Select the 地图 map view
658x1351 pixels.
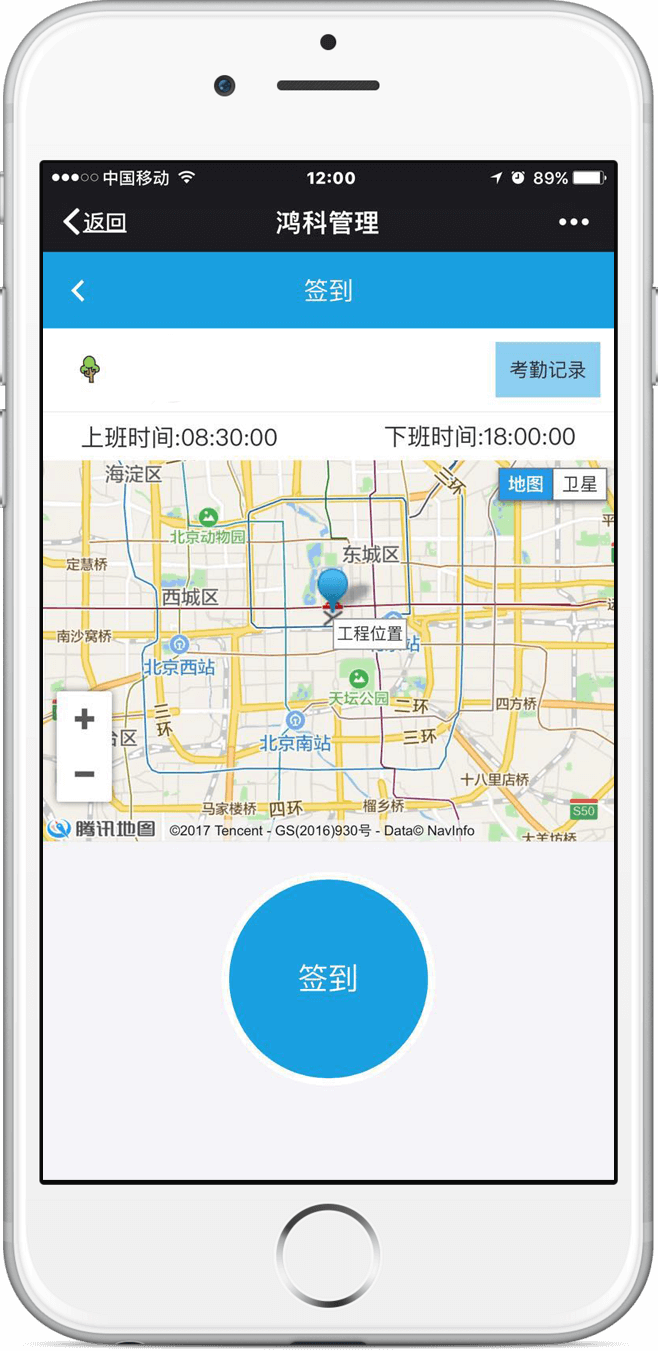tap(525, 485)
